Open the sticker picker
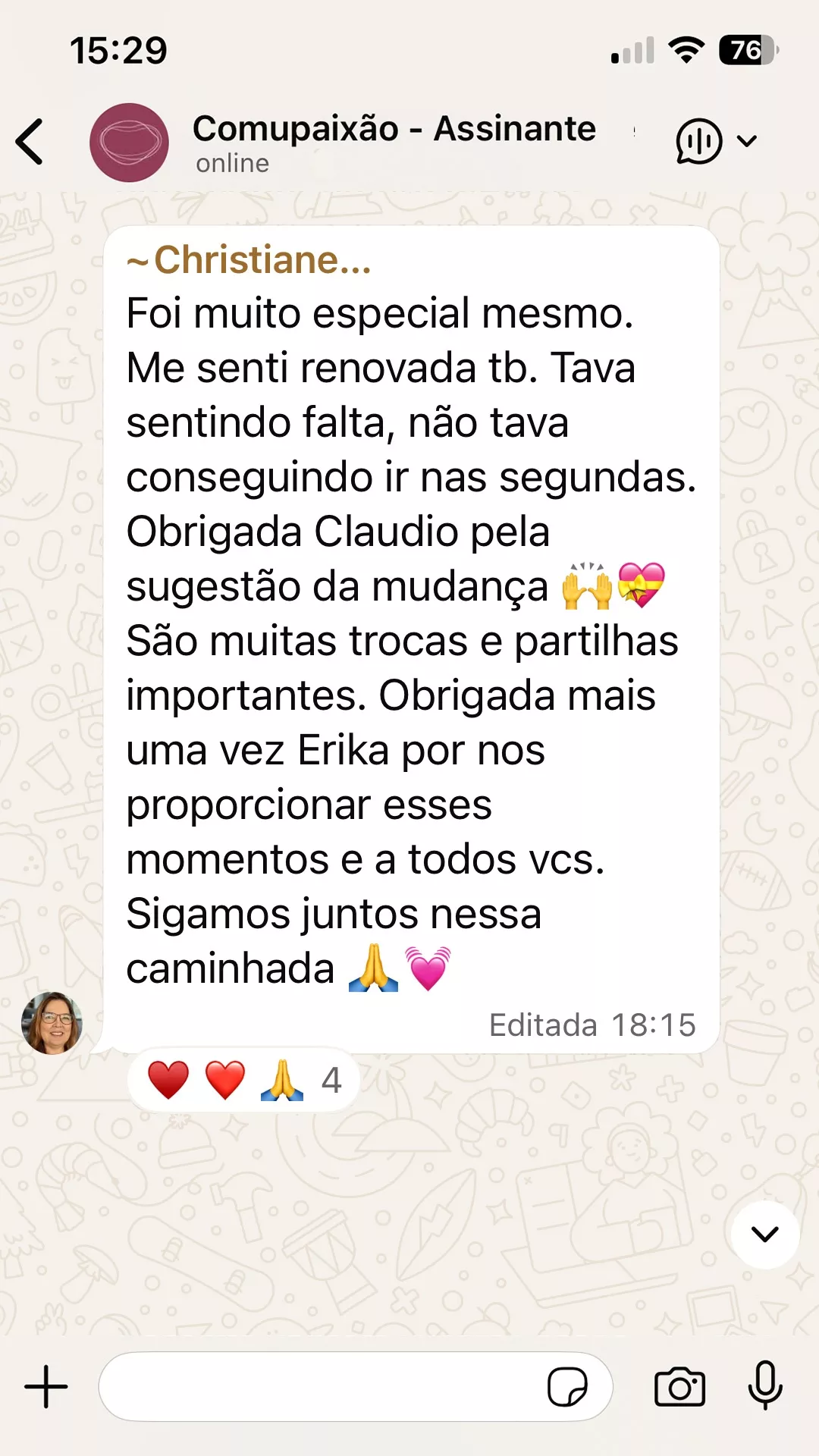Screen dimensions: 819x1456 pos(567,1387)
